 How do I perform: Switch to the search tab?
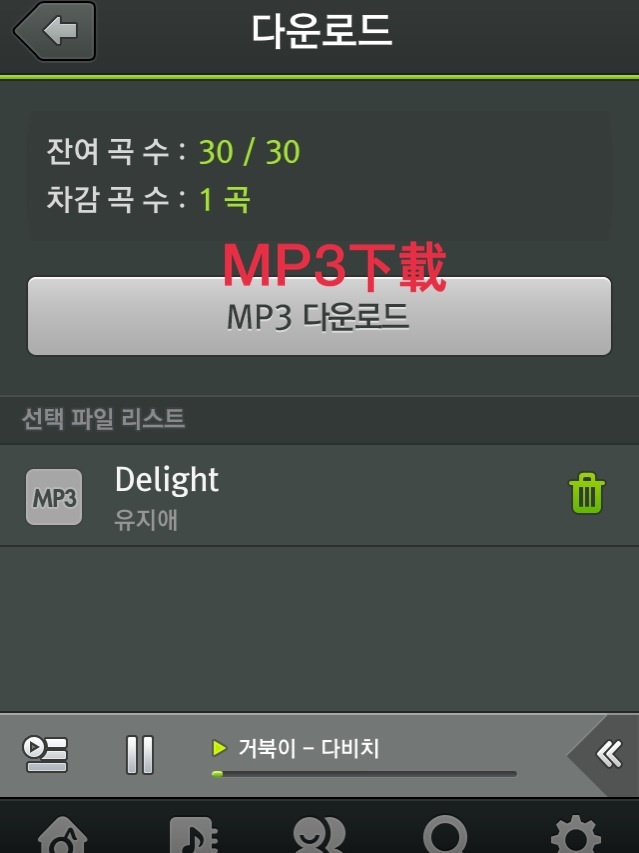pos(446,835)
